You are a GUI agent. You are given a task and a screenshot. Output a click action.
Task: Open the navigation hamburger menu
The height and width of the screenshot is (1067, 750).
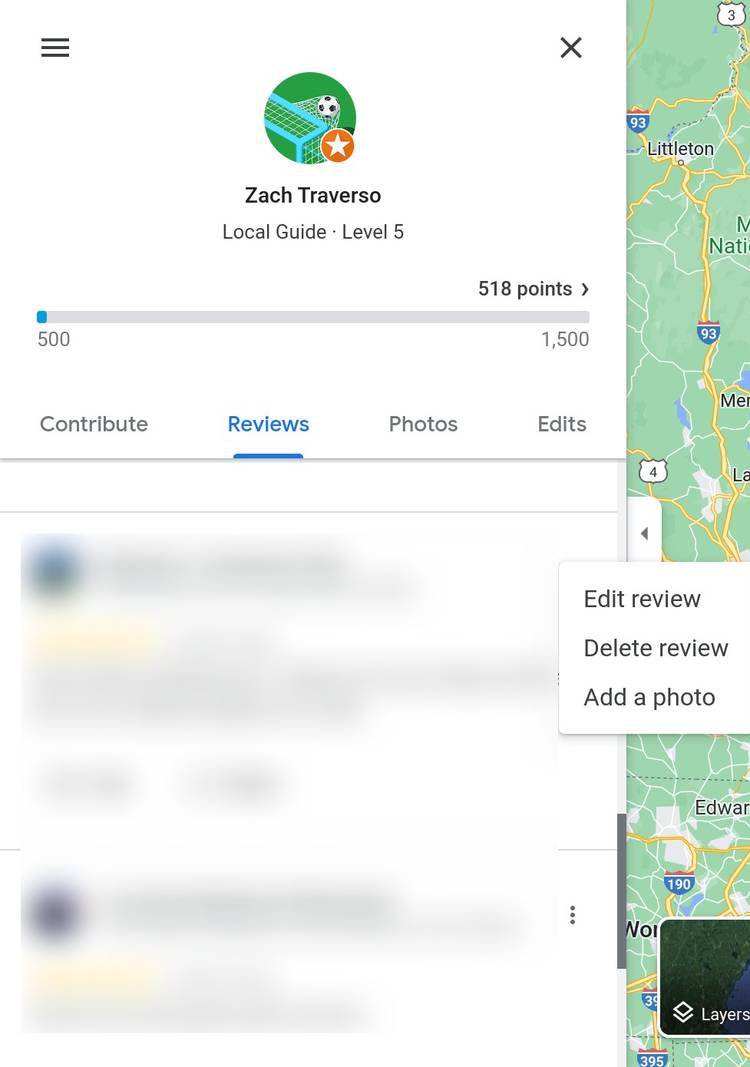(x=55, y=47)
